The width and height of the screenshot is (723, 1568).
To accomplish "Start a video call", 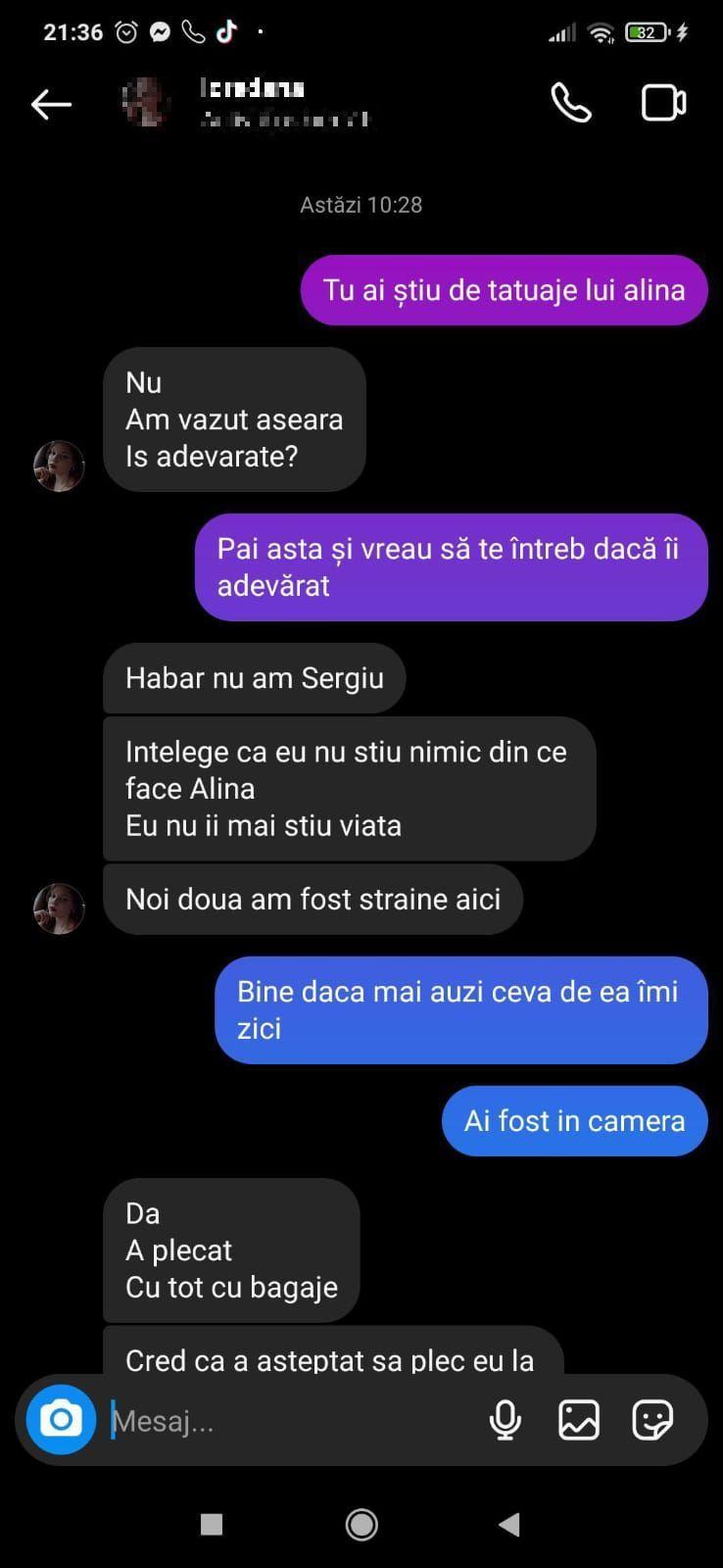I will pos(663,102).
